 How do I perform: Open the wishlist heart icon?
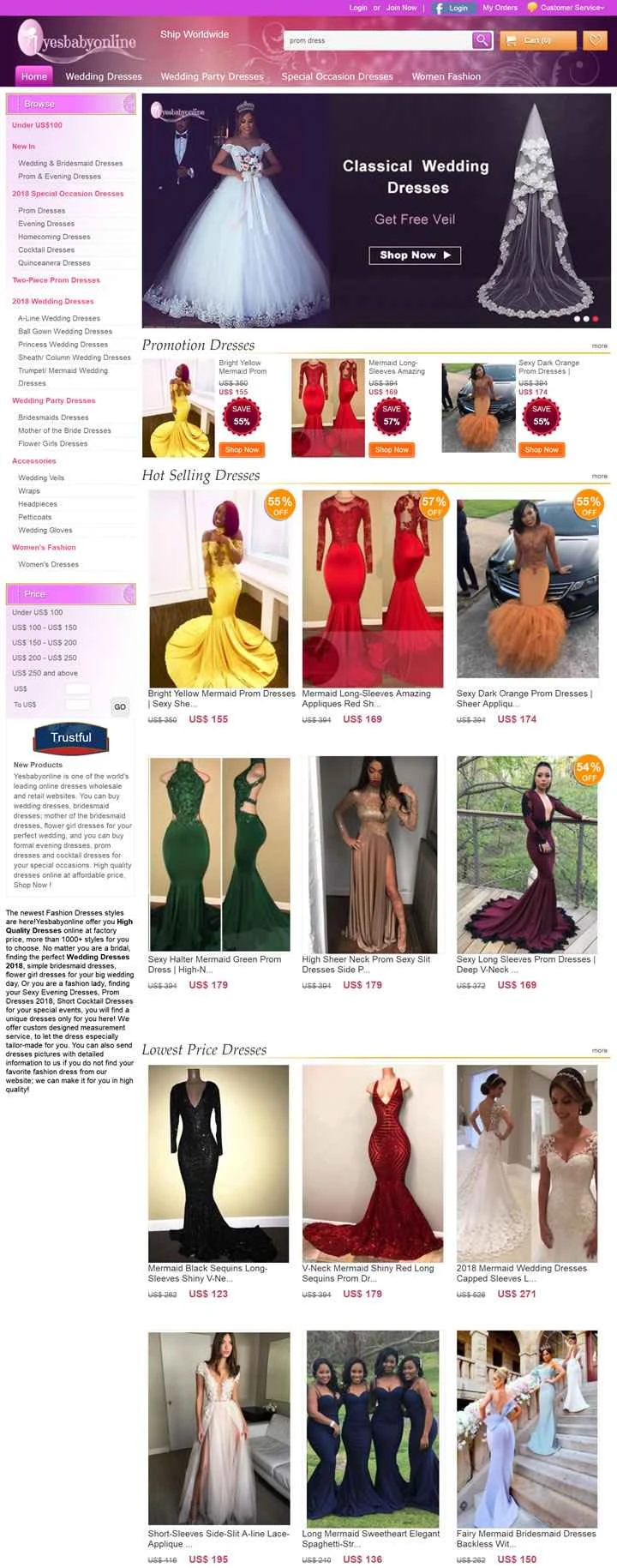pos(594,40)
